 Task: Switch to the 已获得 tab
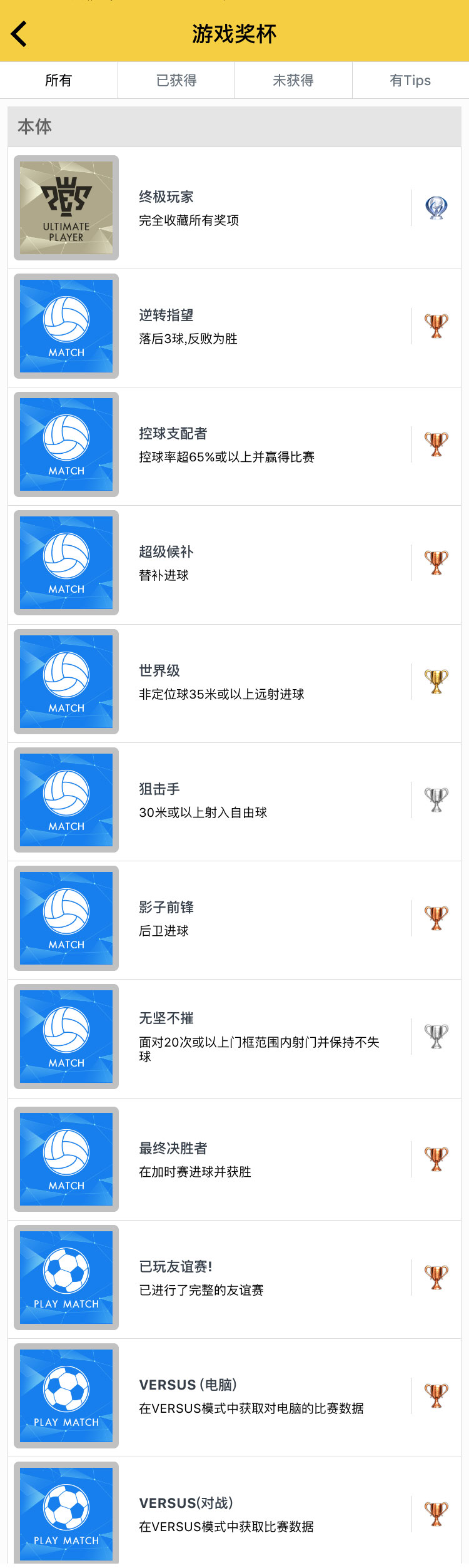click(176, 80)
